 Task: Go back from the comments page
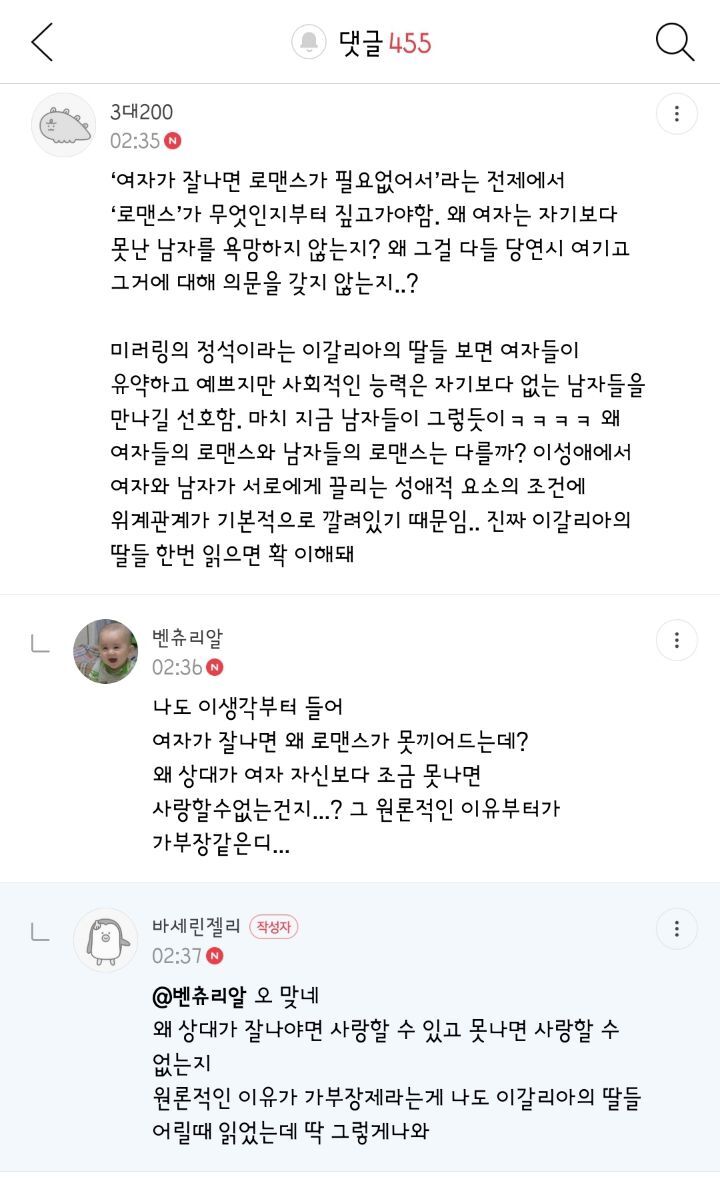tap(42, 42)
